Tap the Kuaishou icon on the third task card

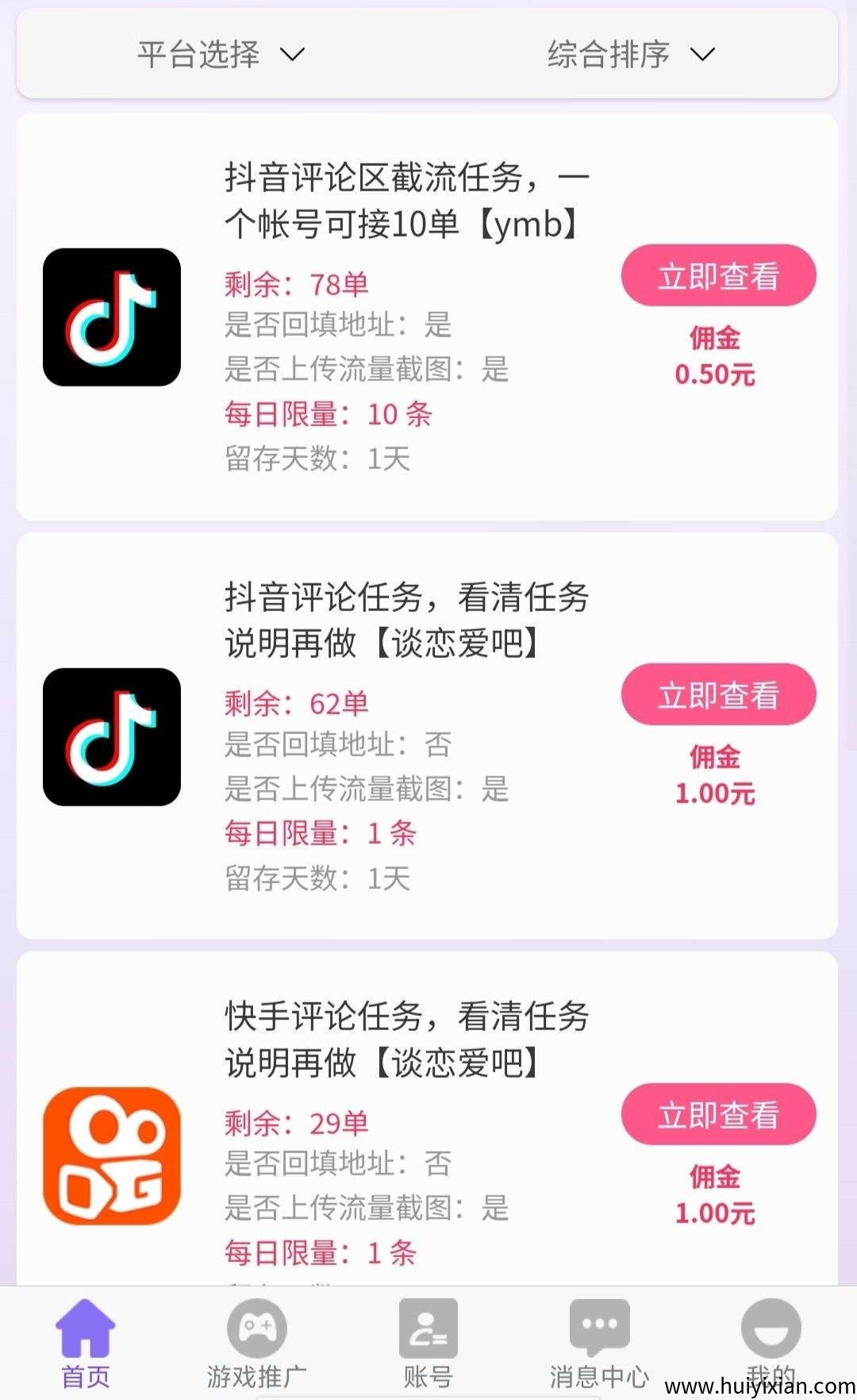coord(111,1155)
